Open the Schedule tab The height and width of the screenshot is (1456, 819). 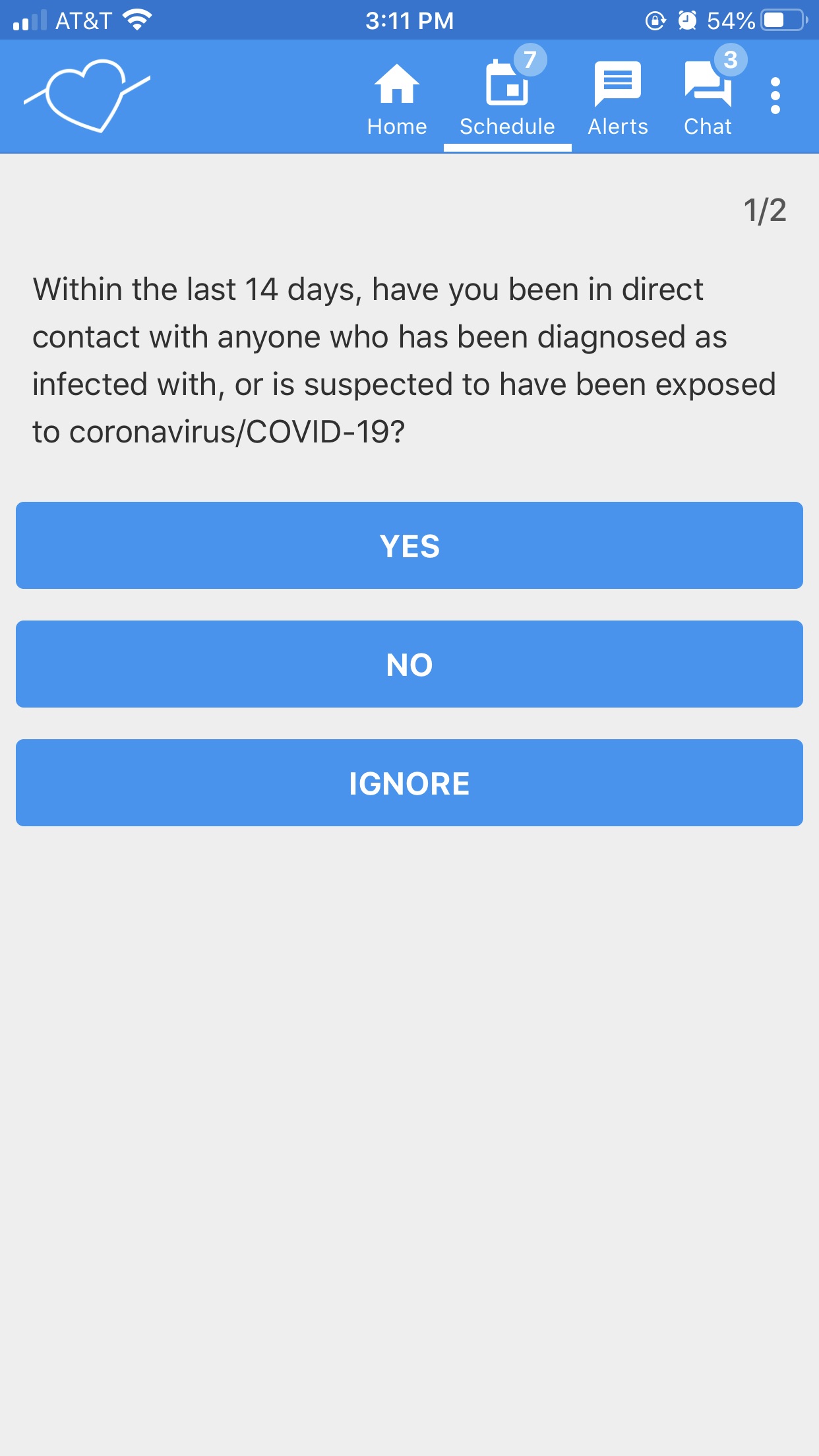point(507,99)
